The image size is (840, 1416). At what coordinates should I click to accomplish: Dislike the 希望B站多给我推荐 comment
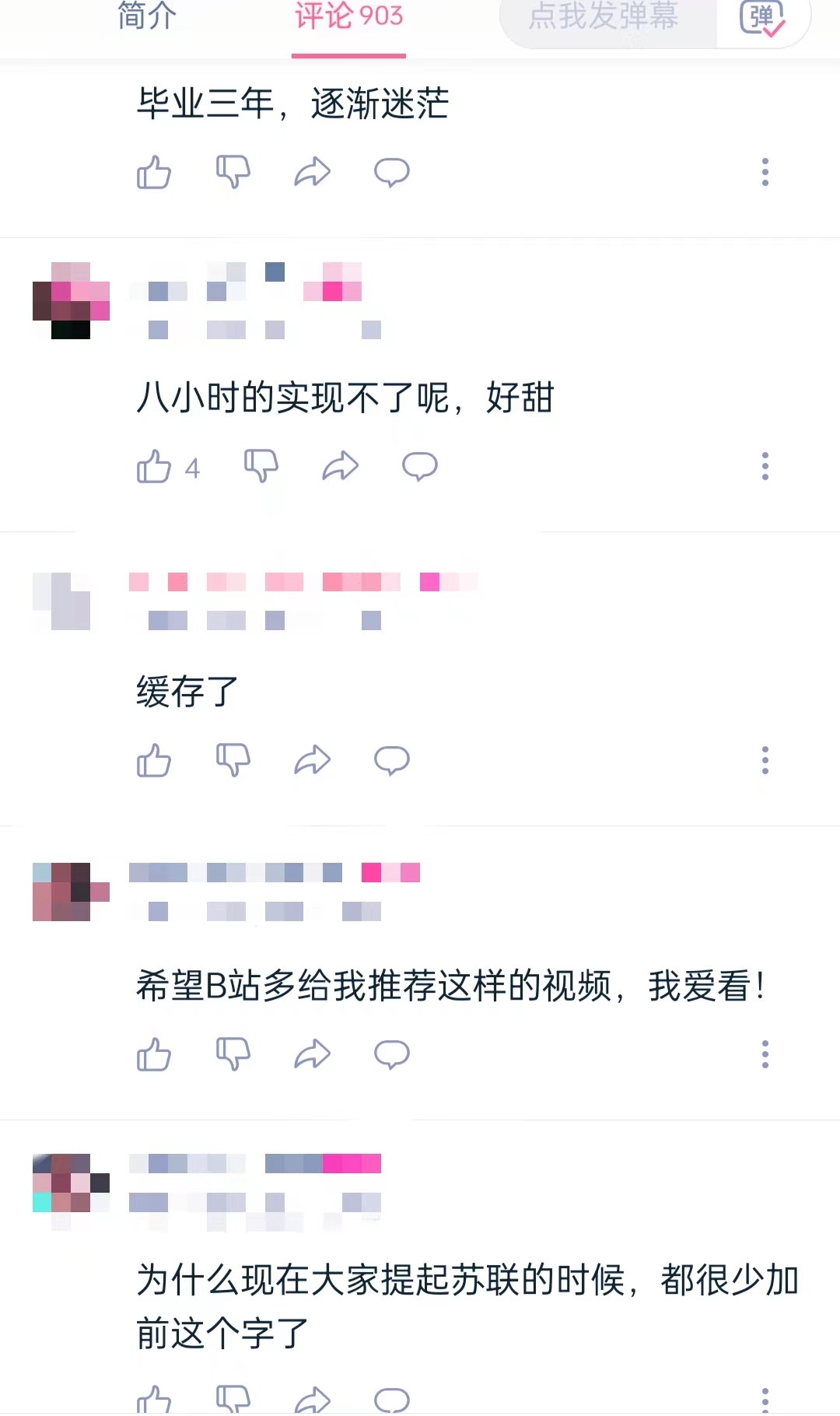click(x=233, y=1054)
